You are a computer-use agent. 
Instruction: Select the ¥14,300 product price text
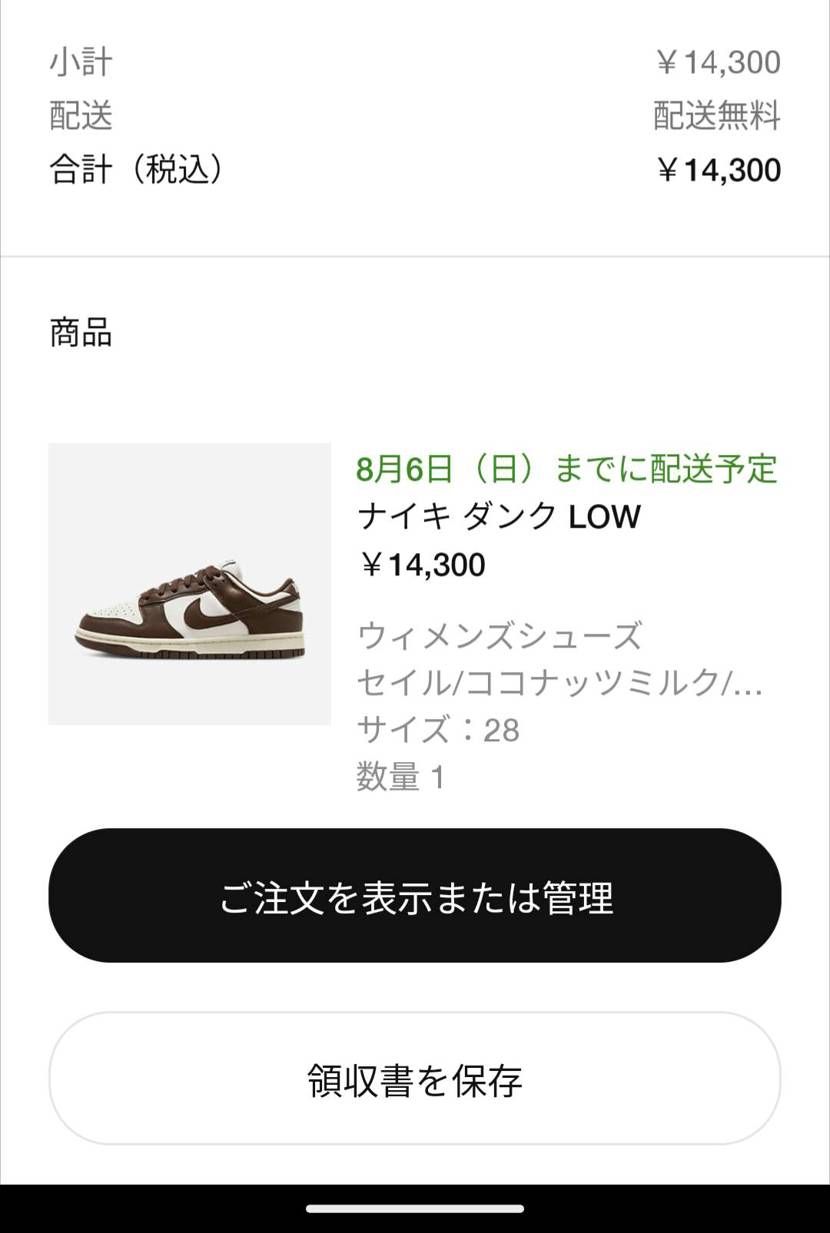(421, 564)
